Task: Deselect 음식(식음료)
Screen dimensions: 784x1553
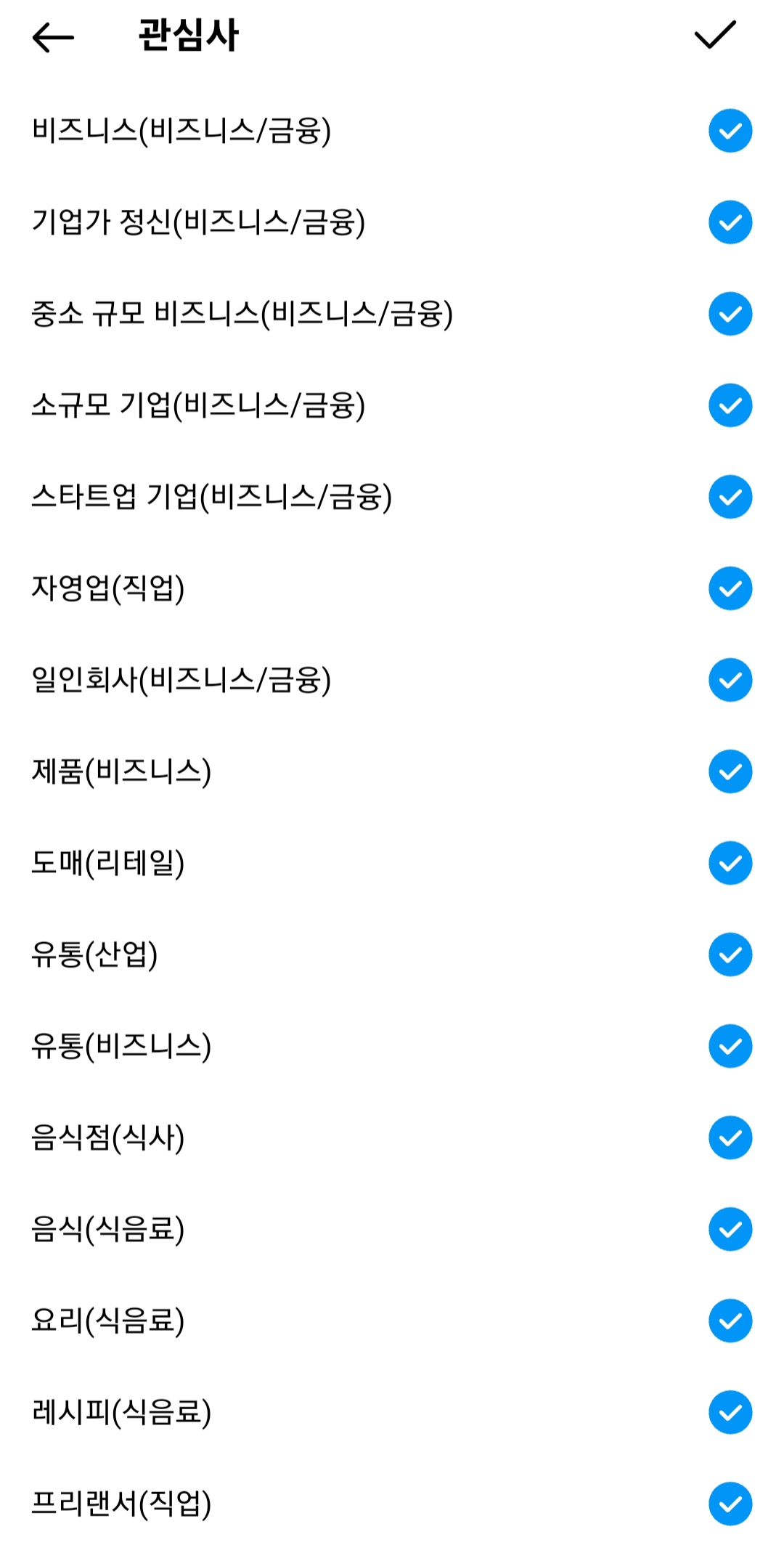Action: (730, 1229)
